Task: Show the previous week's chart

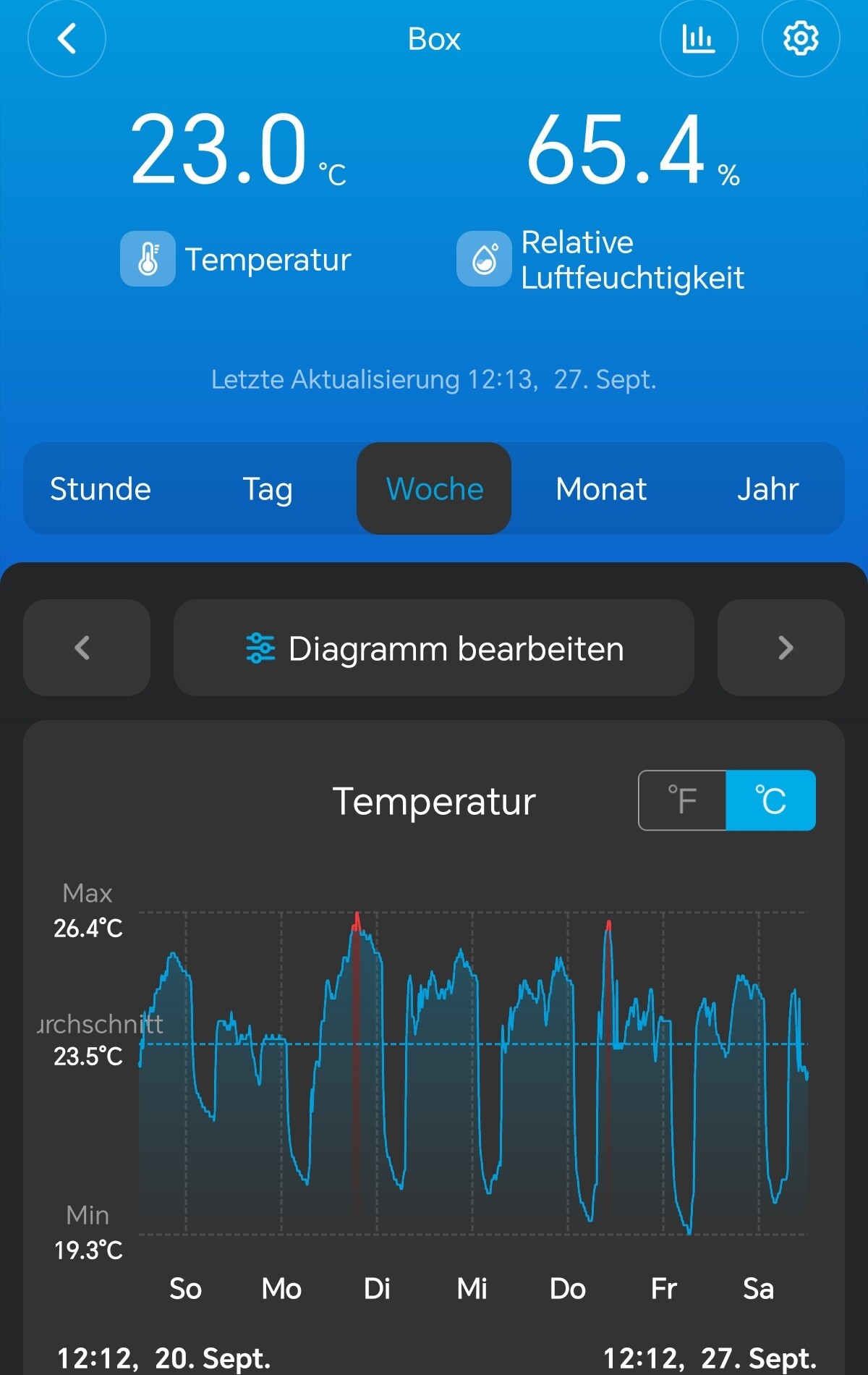Action: (86, 648)
